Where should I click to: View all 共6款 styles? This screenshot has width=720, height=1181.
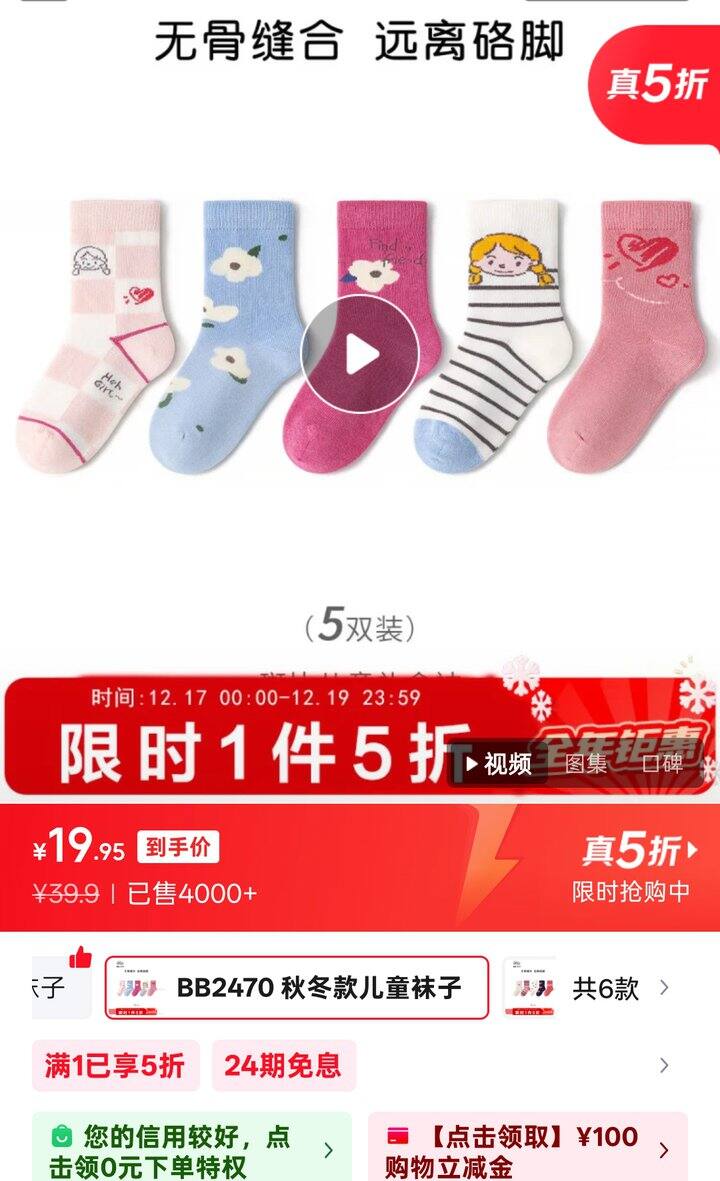[606, 987]
